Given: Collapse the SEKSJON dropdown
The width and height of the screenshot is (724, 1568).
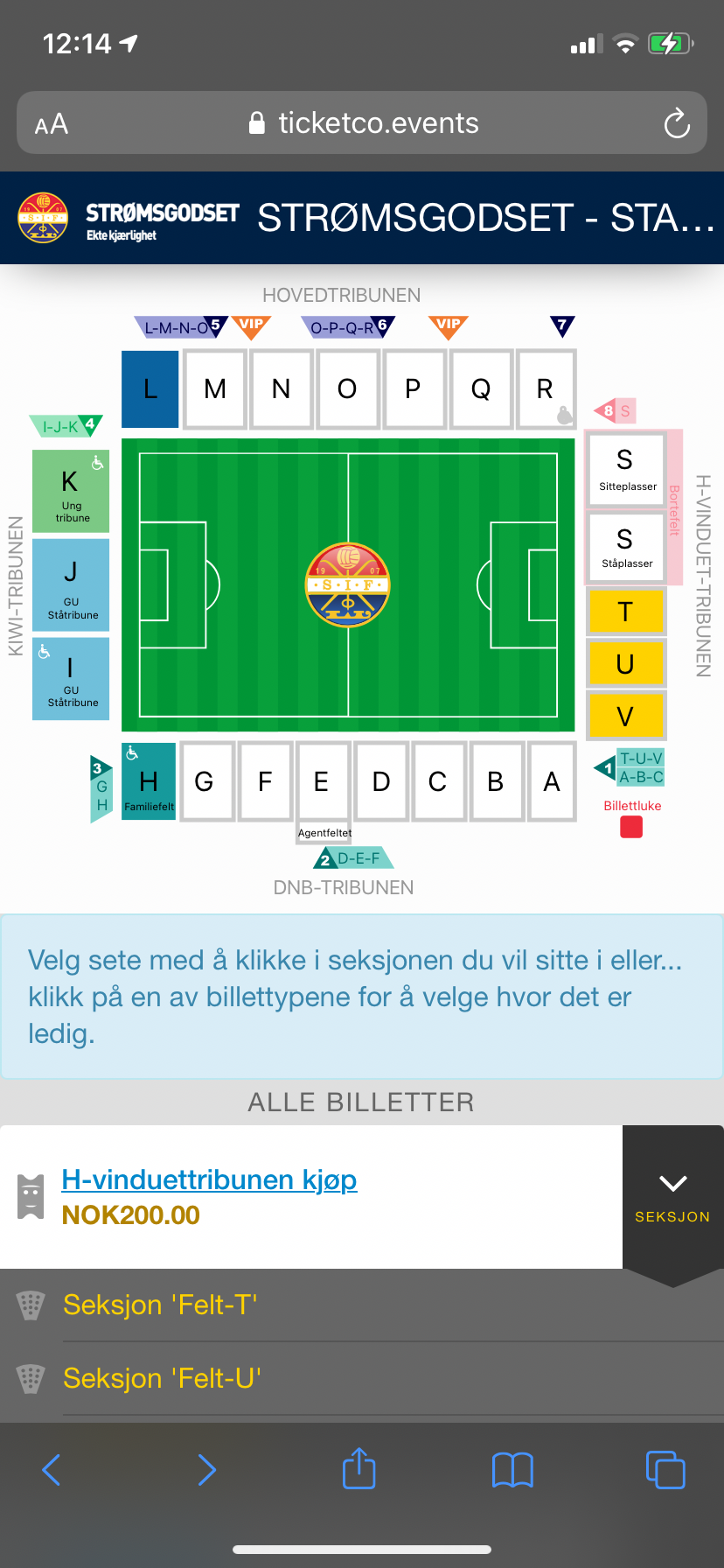Looking at the screenshot, I should [672, 1197].
